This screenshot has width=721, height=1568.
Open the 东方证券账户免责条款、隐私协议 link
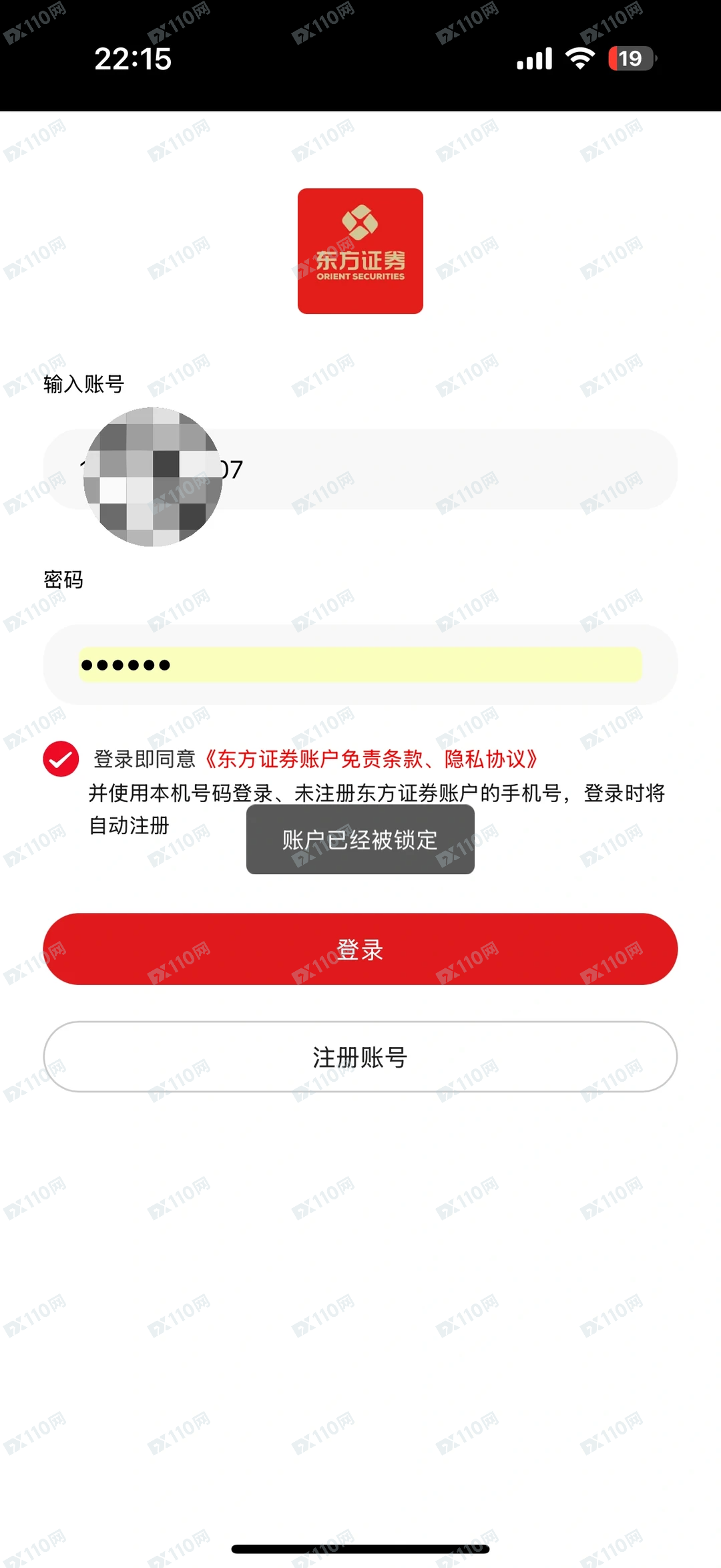[x=371, y=759]
